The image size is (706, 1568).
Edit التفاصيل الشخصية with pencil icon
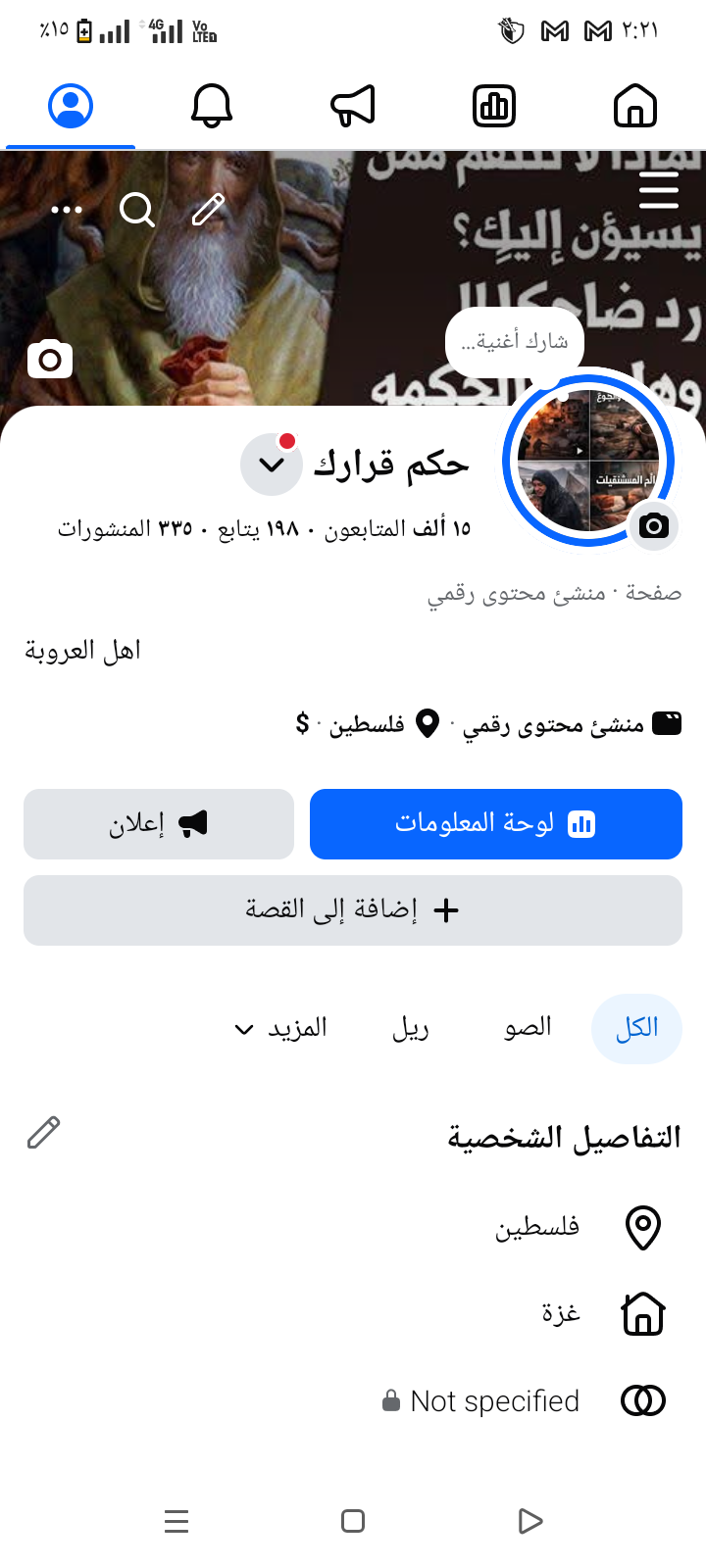pyautogui.click(x=44, y=1133)
